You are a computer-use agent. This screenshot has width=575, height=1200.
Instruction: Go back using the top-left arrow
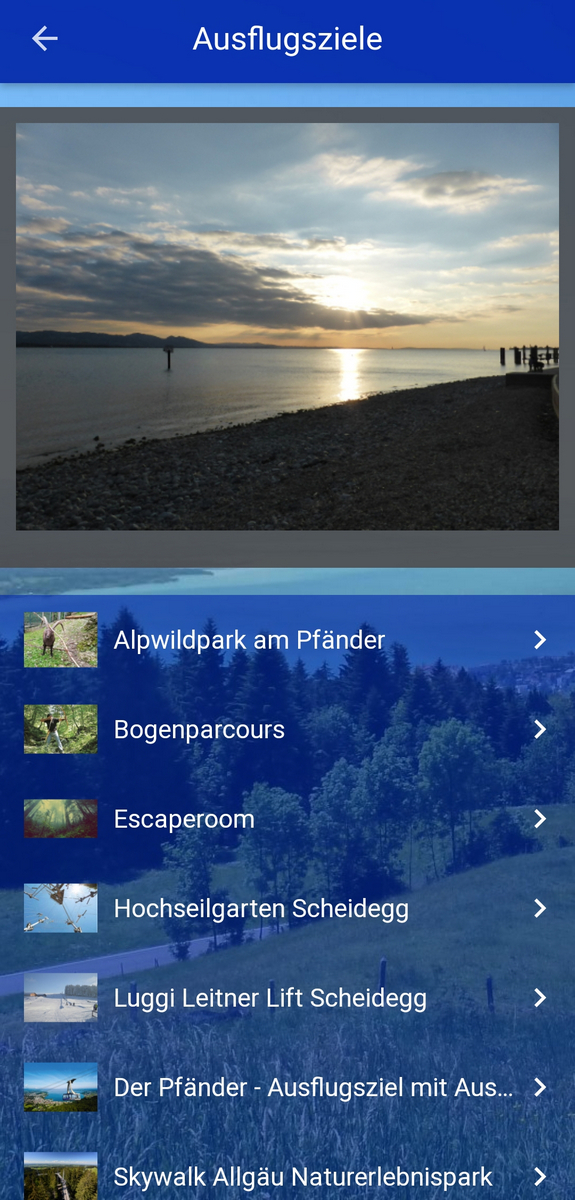coord(45,39)
